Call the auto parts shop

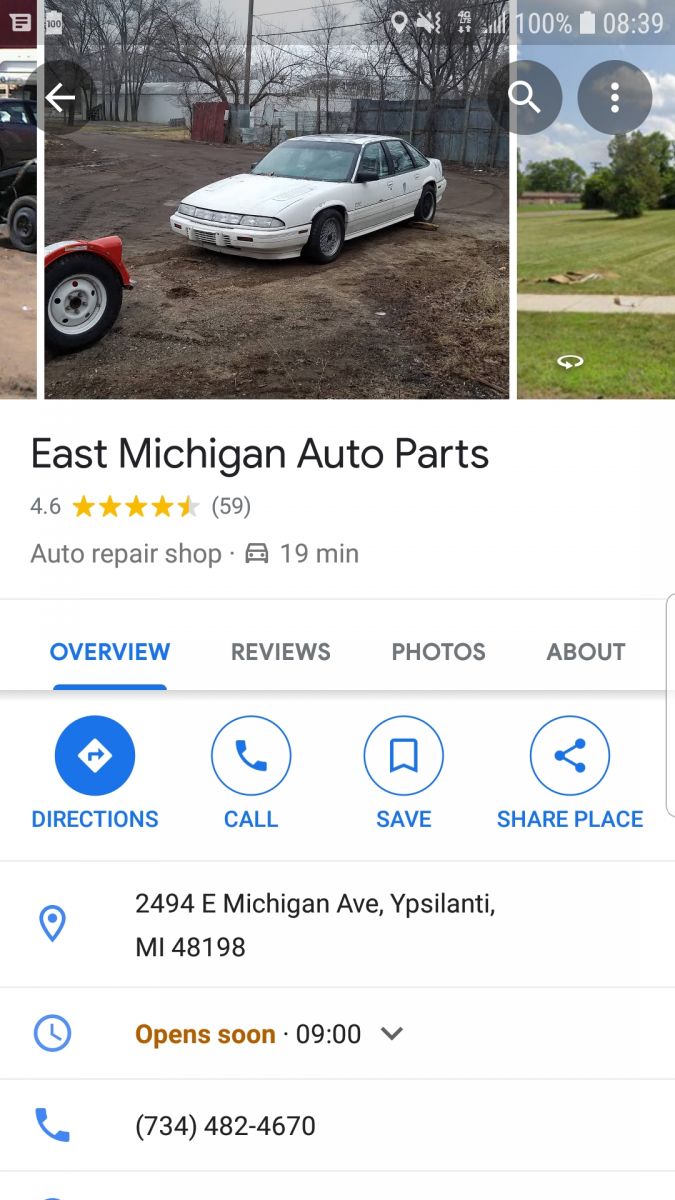tap(251, 773)
